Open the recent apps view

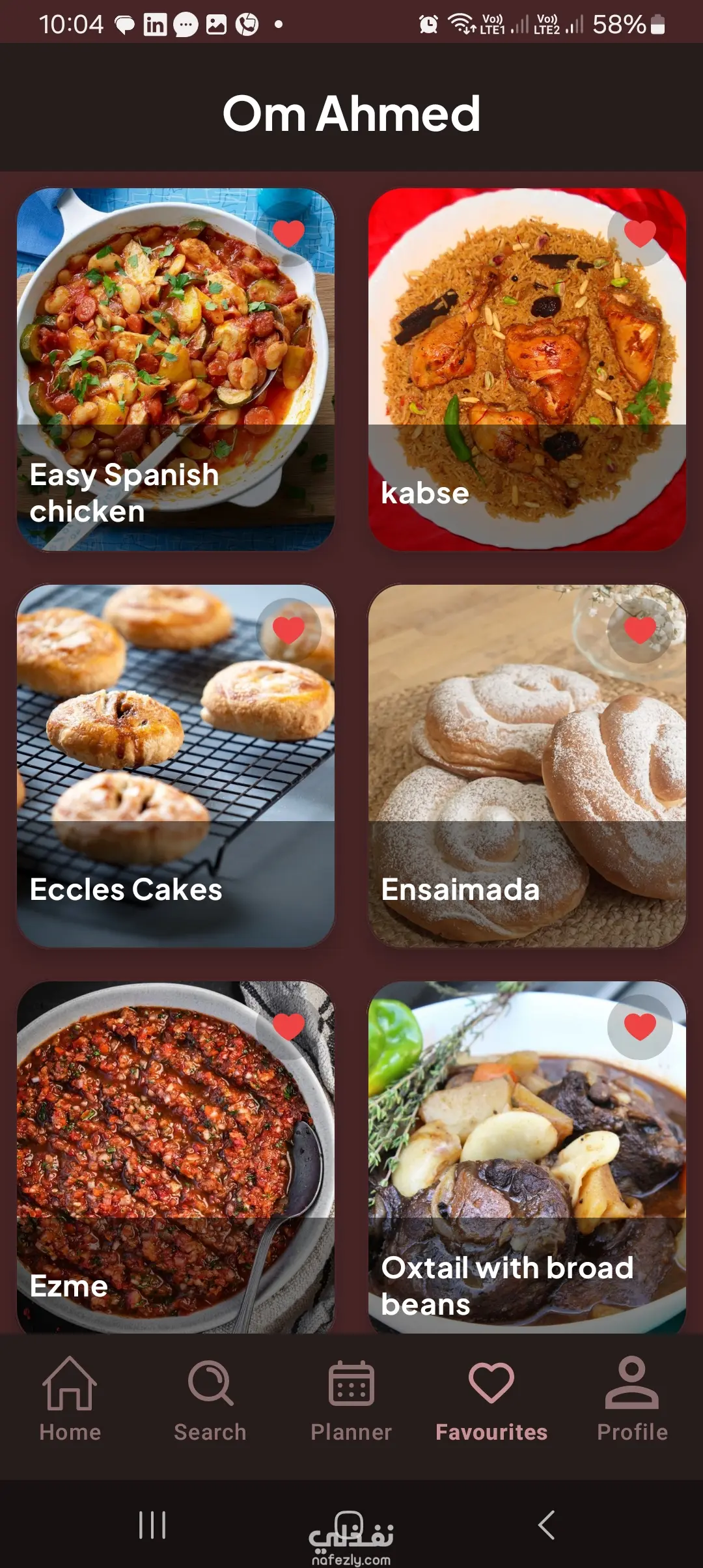coord(152,1525)
